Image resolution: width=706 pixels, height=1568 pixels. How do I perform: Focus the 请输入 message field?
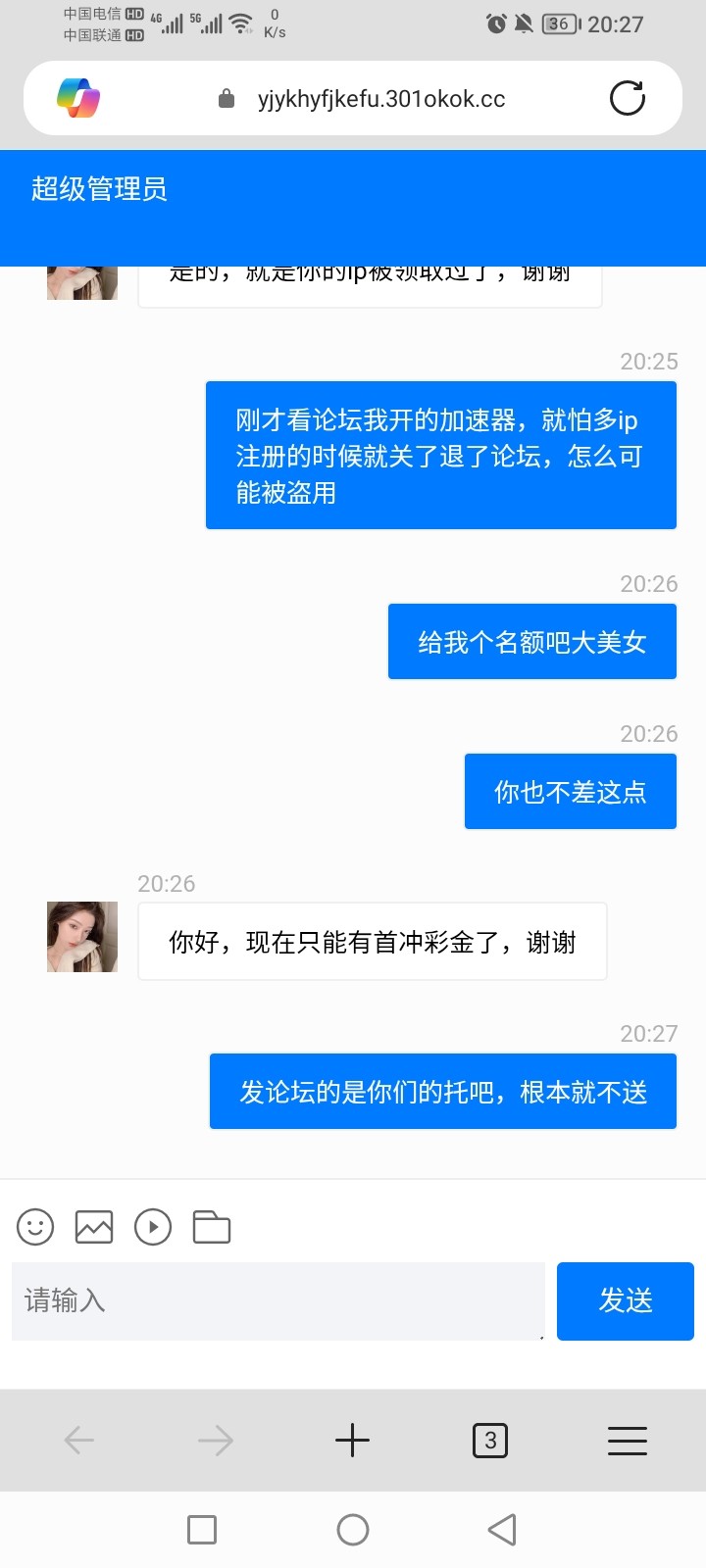277,1300
